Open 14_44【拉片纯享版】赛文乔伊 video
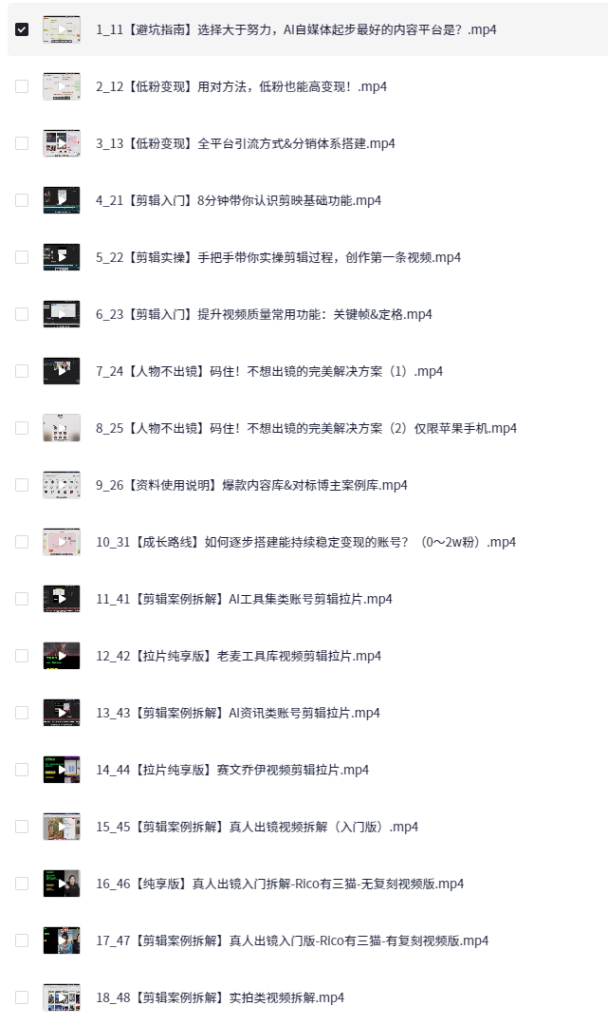Screen dimensions: 608x1024 [x=232, y=771]
